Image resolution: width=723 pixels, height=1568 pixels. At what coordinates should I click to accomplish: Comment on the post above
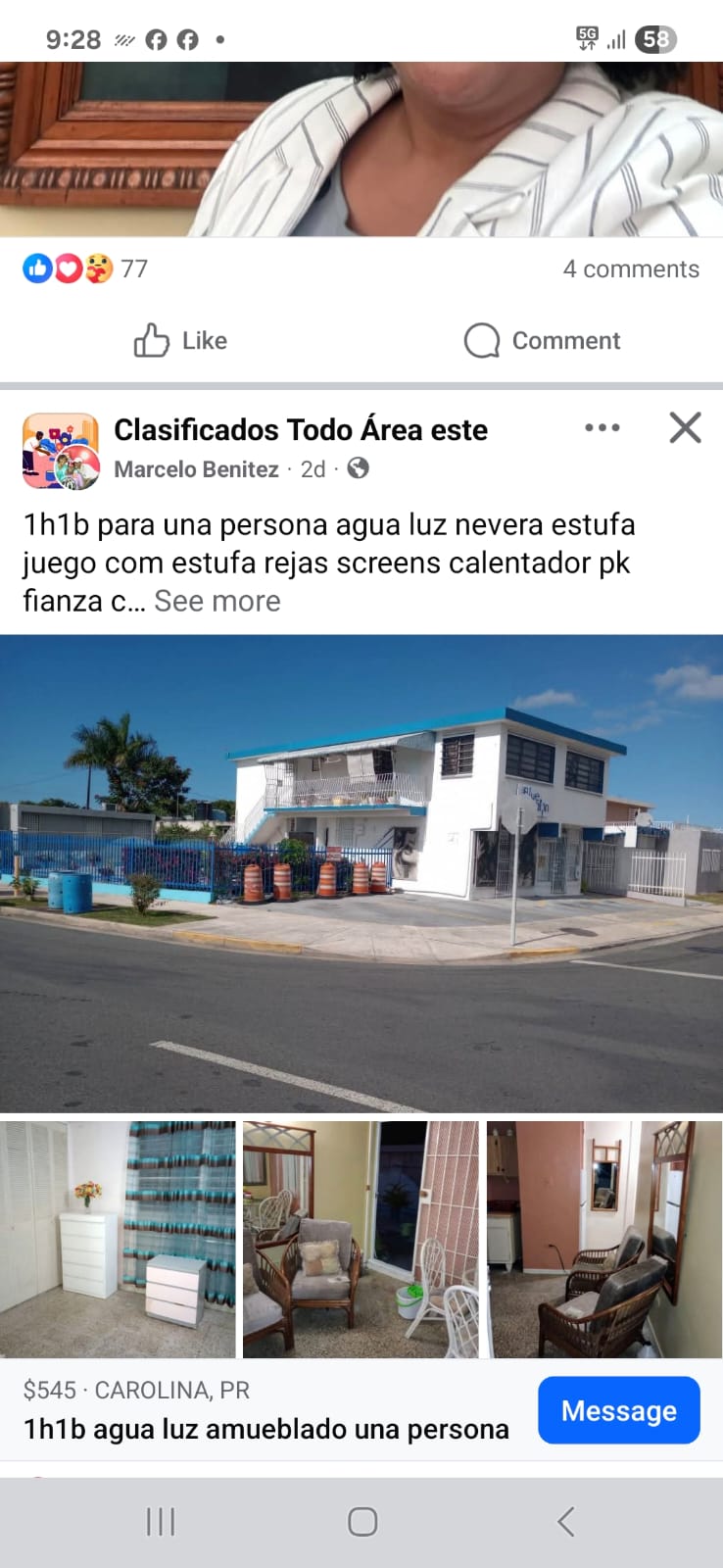(542, 341)
